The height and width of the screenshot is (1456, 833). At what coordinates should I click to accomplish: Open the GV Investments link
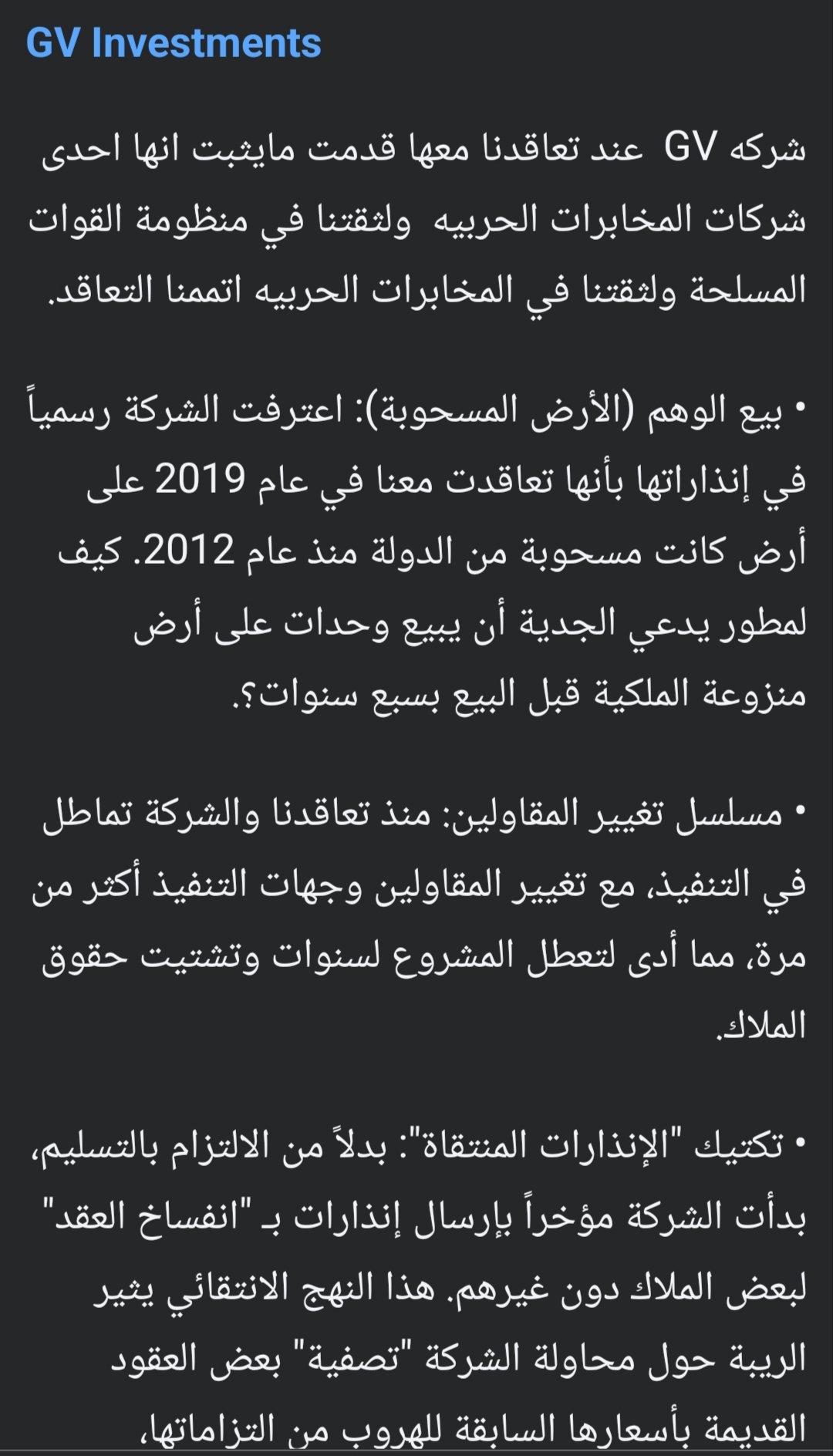click(174, 43)
